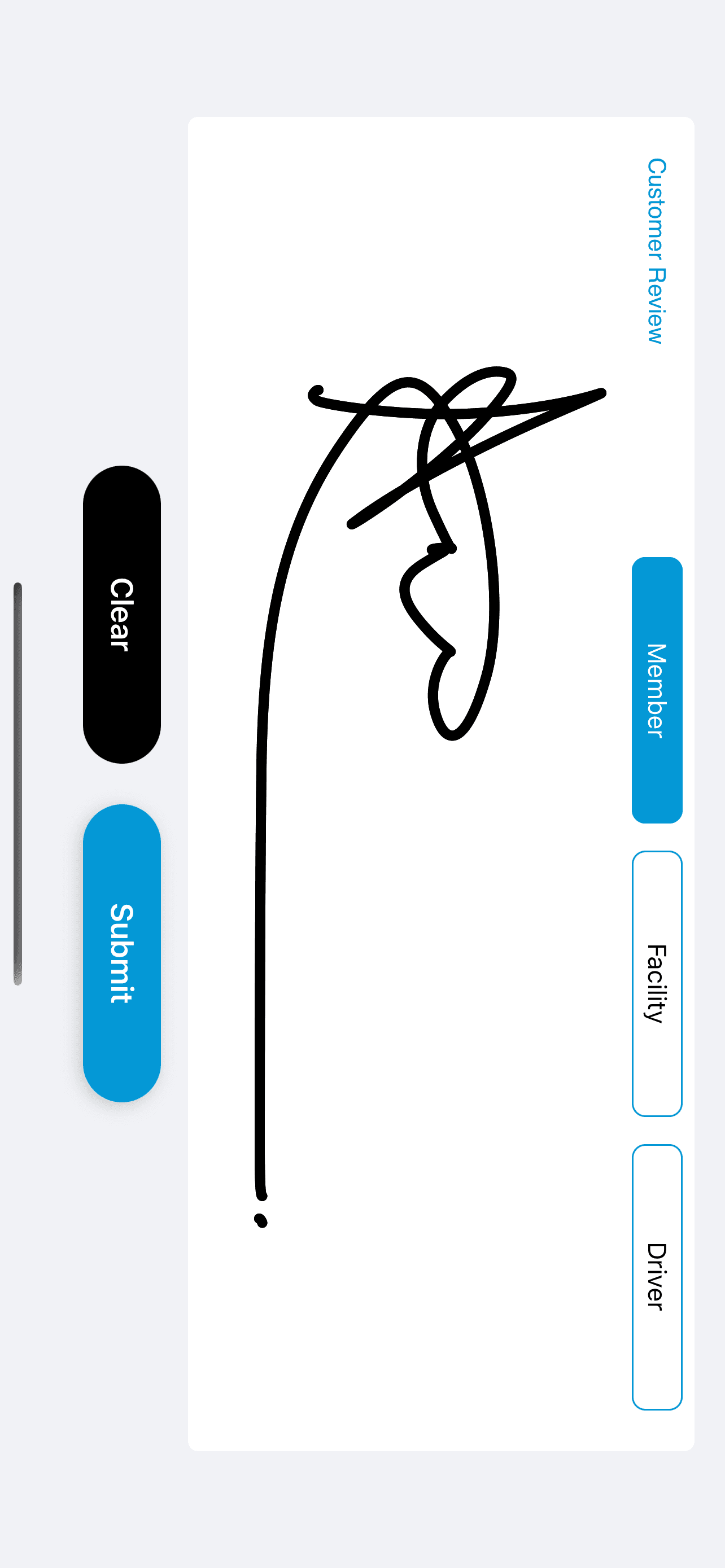Submit the signature
This screenshot has height=1568, width=725.
tap(122, 953)
